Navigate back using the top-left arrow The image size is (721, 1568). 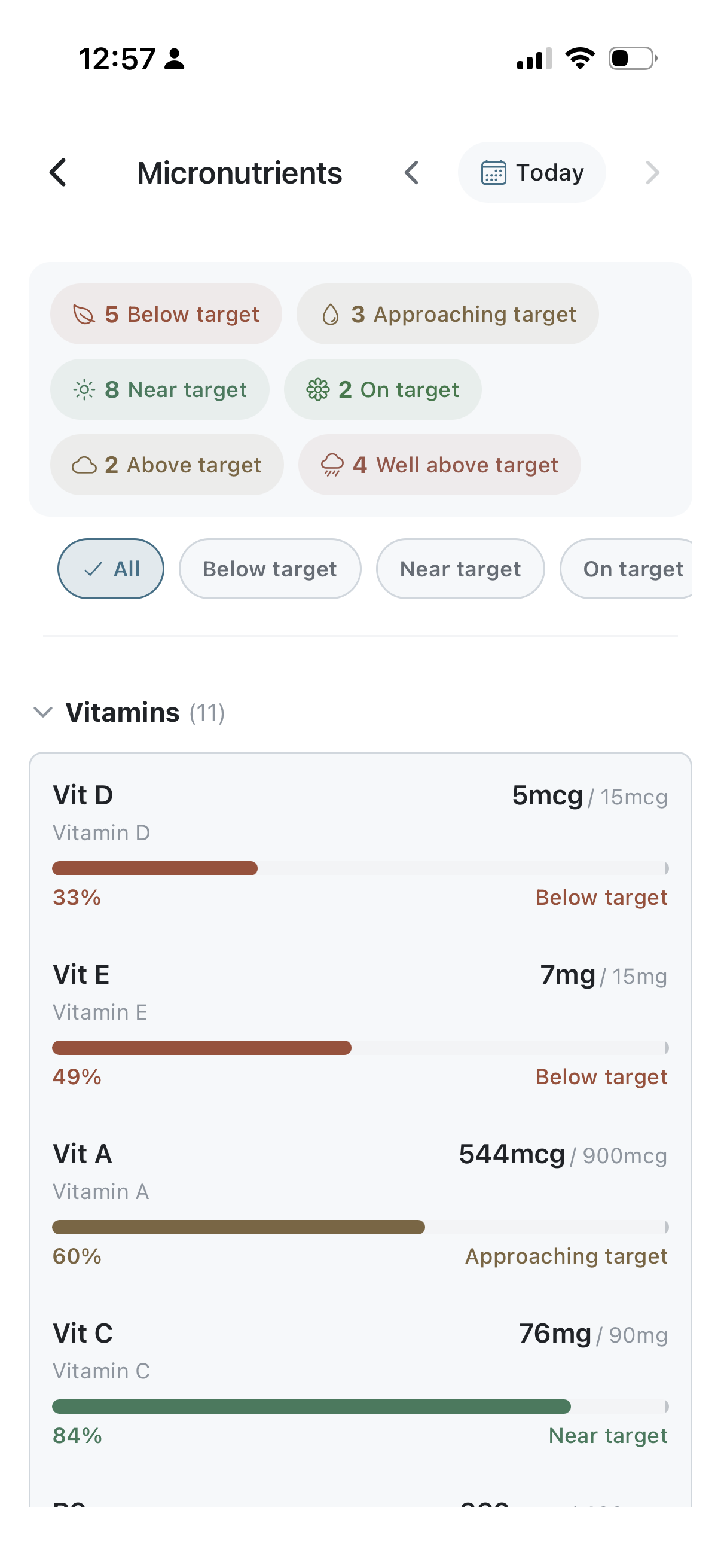click(x=59, y=172)
